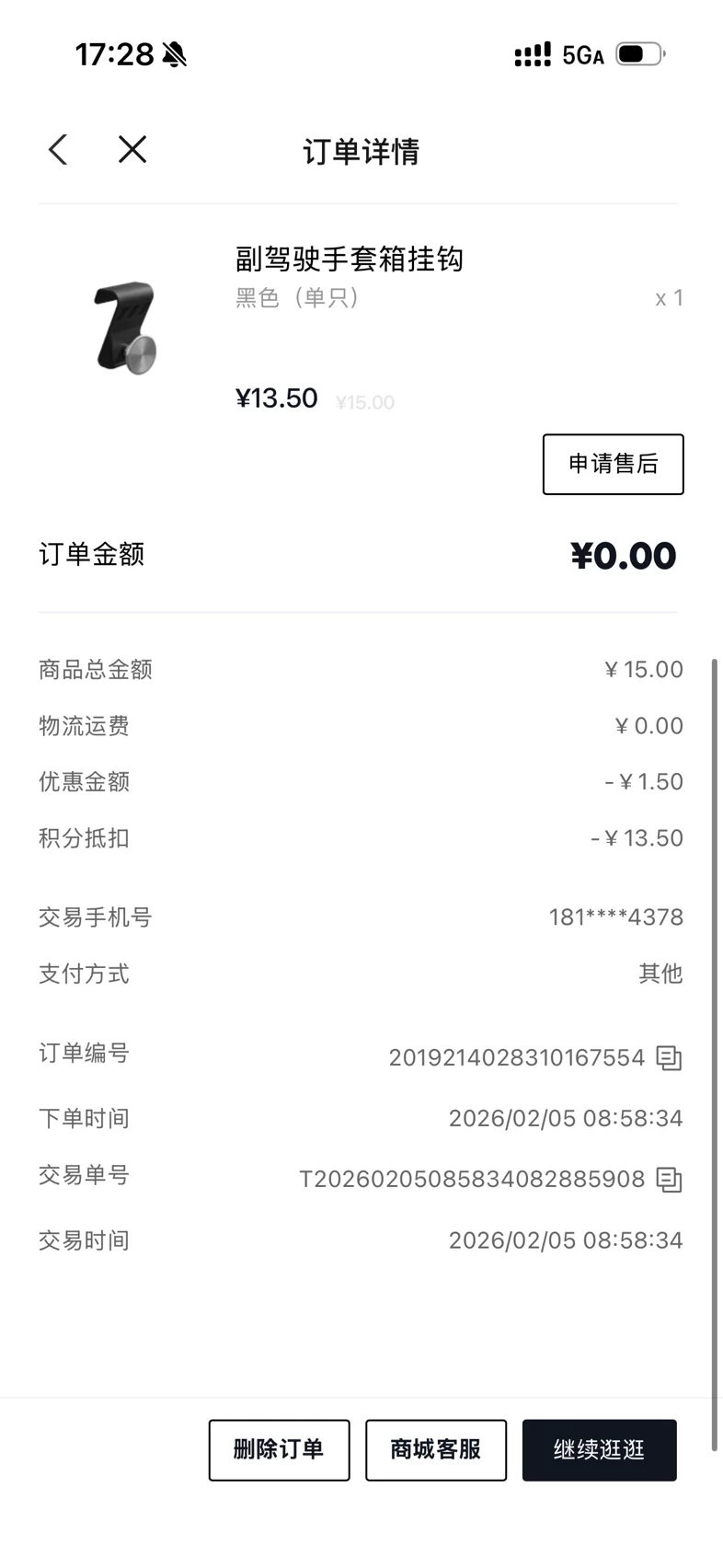The width and height of the screenshot is (723, 1568).
Task: Close the order details page
Action: pyautogui.click(x=132, y=150)
